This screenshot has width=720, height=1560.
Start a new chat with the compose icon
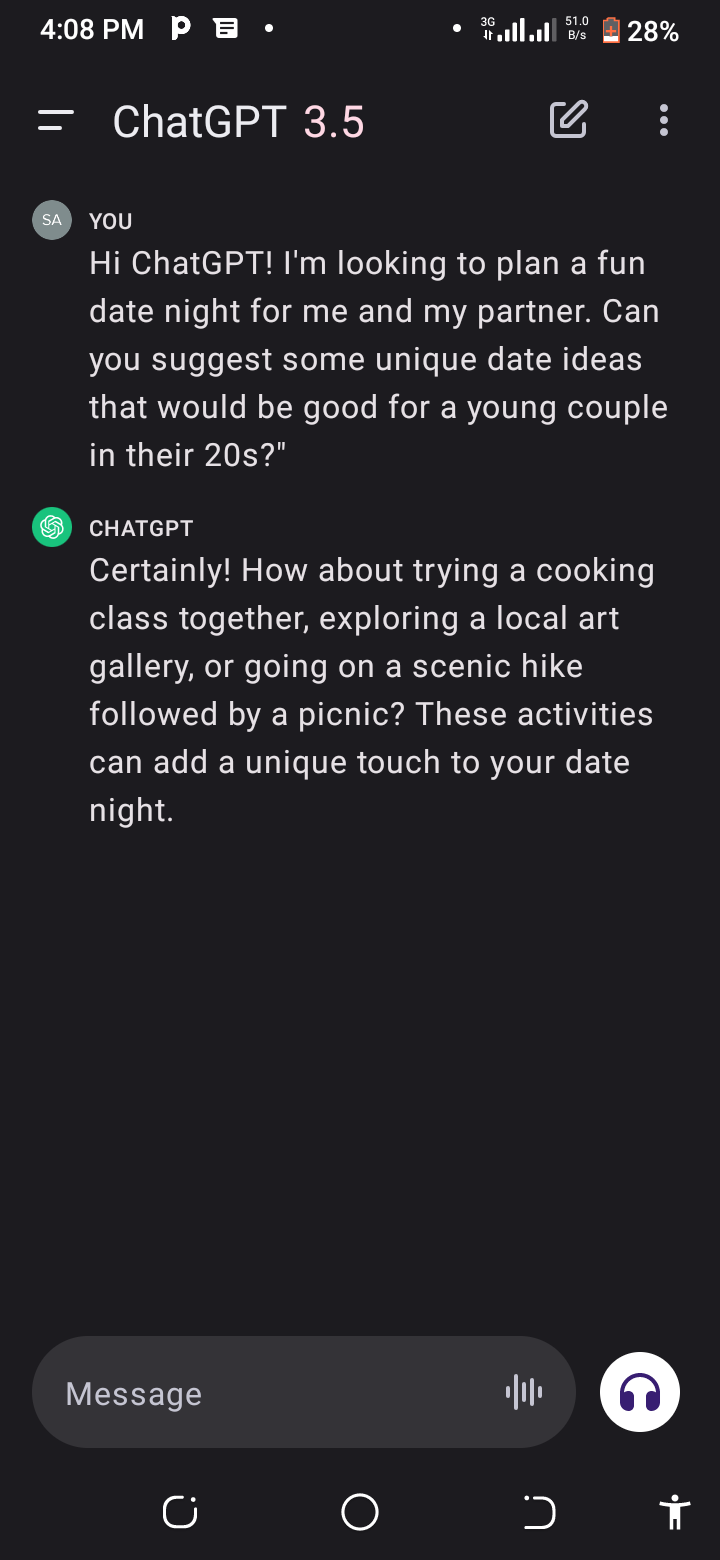568,121
